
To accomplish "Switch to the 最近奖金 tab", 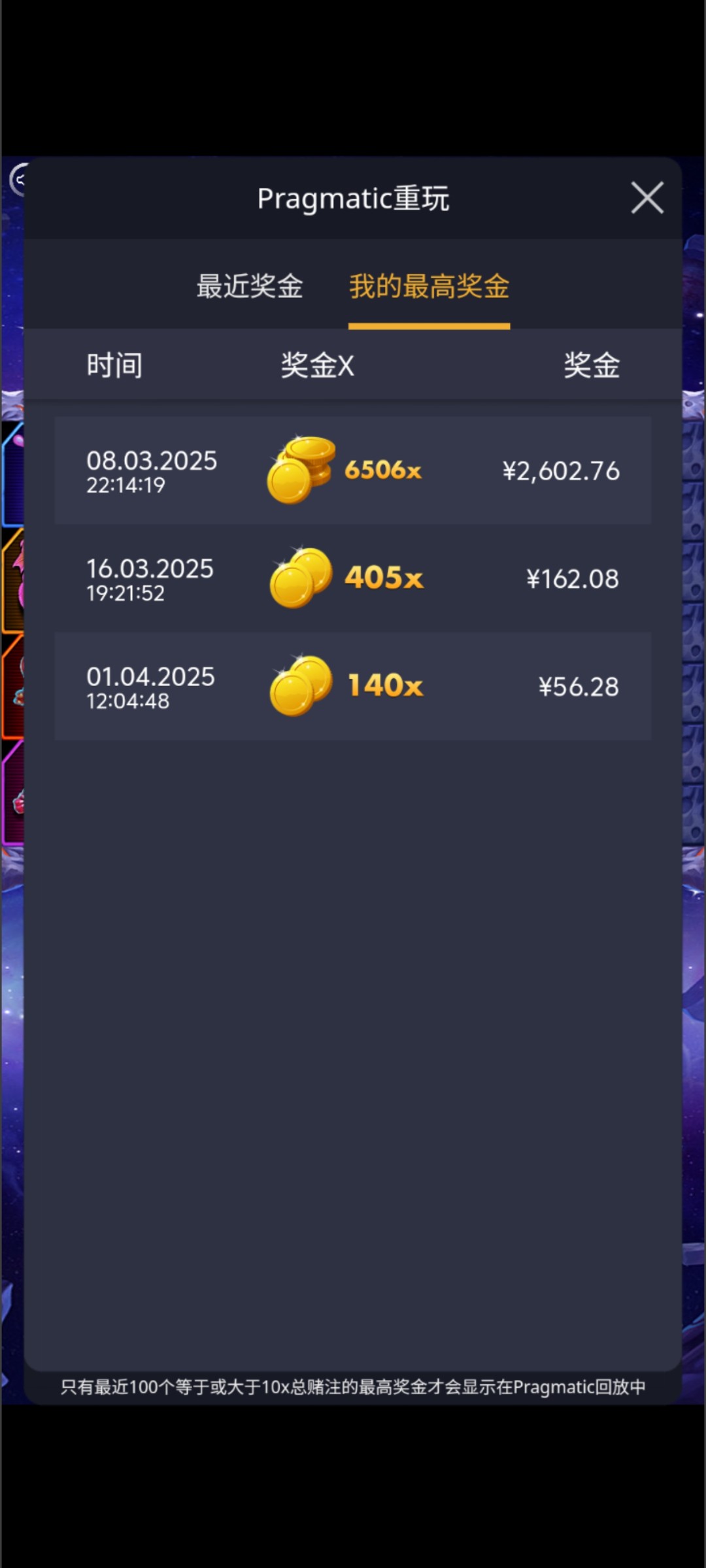I will [250, 286].
